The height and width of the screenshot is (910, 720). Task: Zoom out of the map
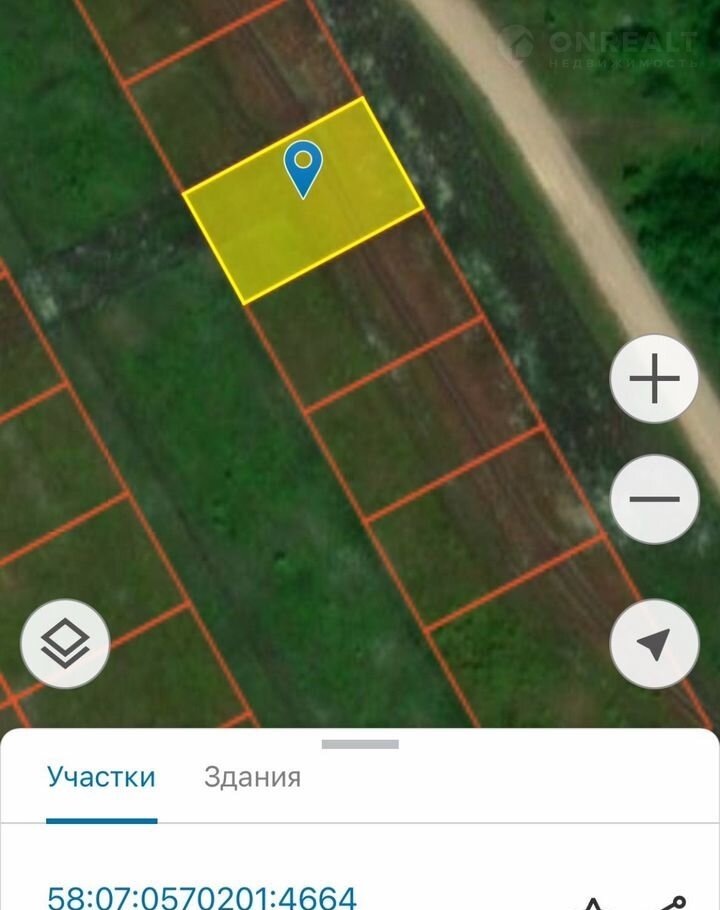tap(653, 499)
